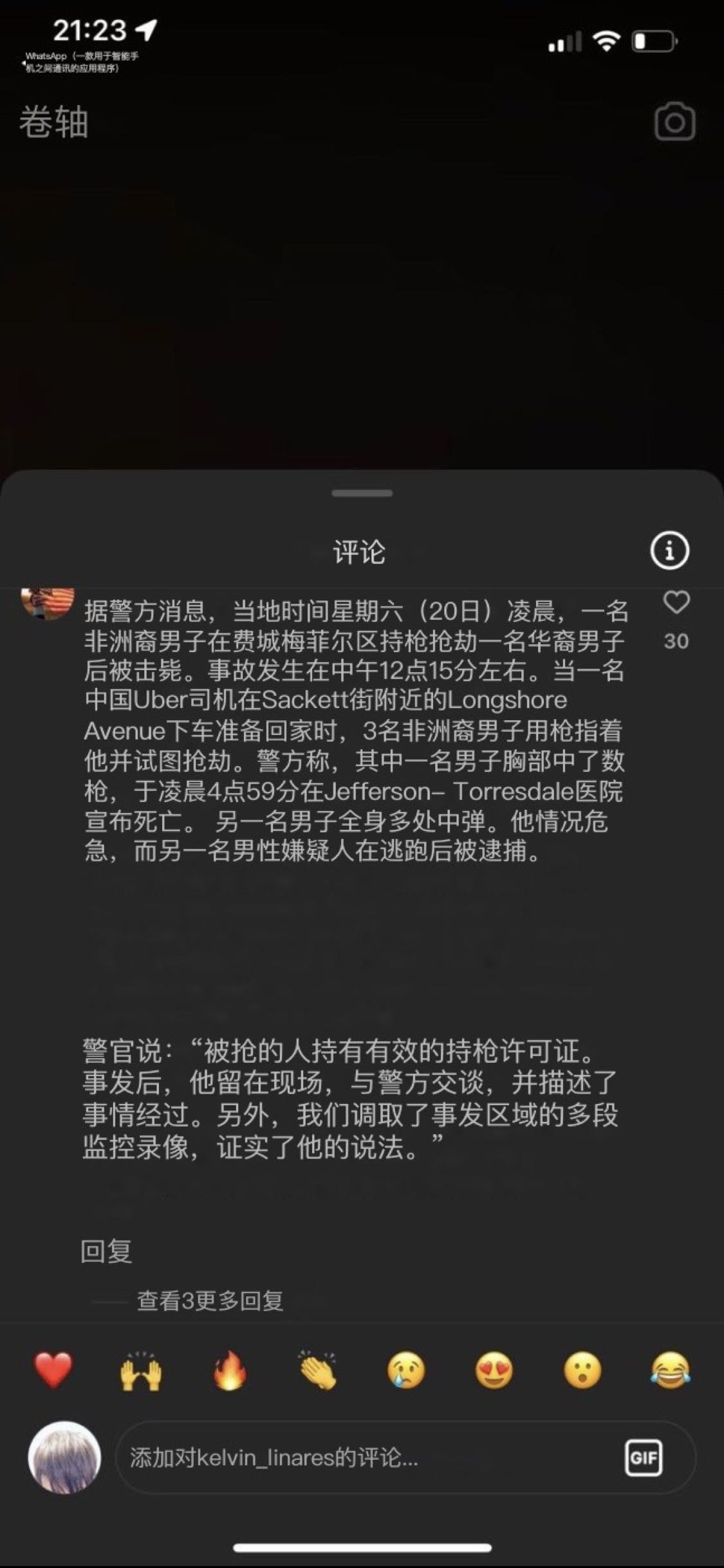This screenshot has width=724, height=1568.
Task: Like the comment with 30 likes
Action: 676,602
